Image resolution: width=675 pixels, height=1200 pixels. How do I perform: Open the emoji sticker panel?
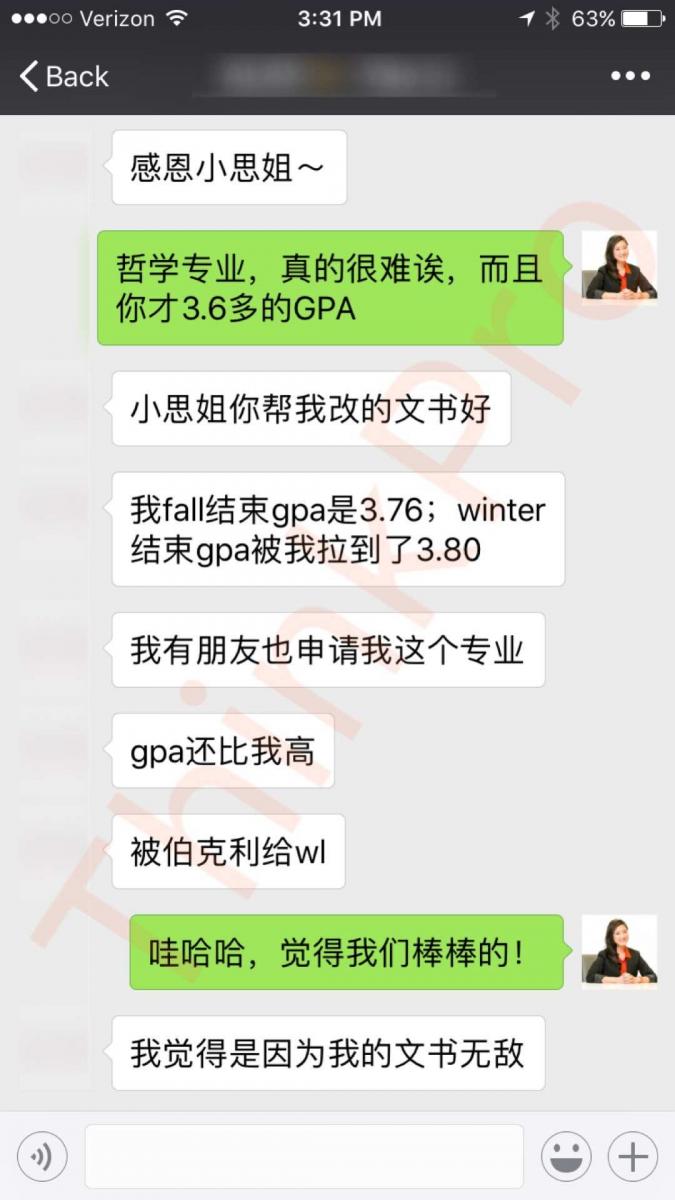pyautogui.click(x=566, y=1157)
